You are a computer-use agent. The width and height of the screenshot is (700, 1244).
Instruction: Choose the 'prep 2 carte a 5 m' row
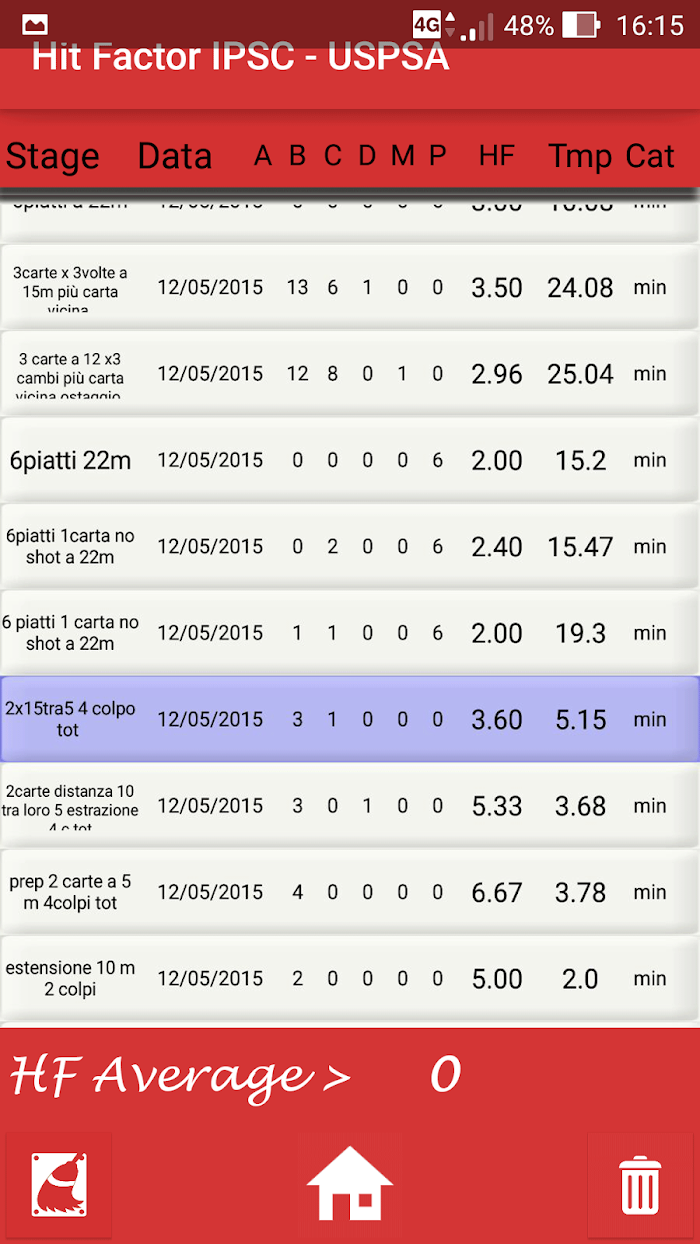(x=350, y=892)
